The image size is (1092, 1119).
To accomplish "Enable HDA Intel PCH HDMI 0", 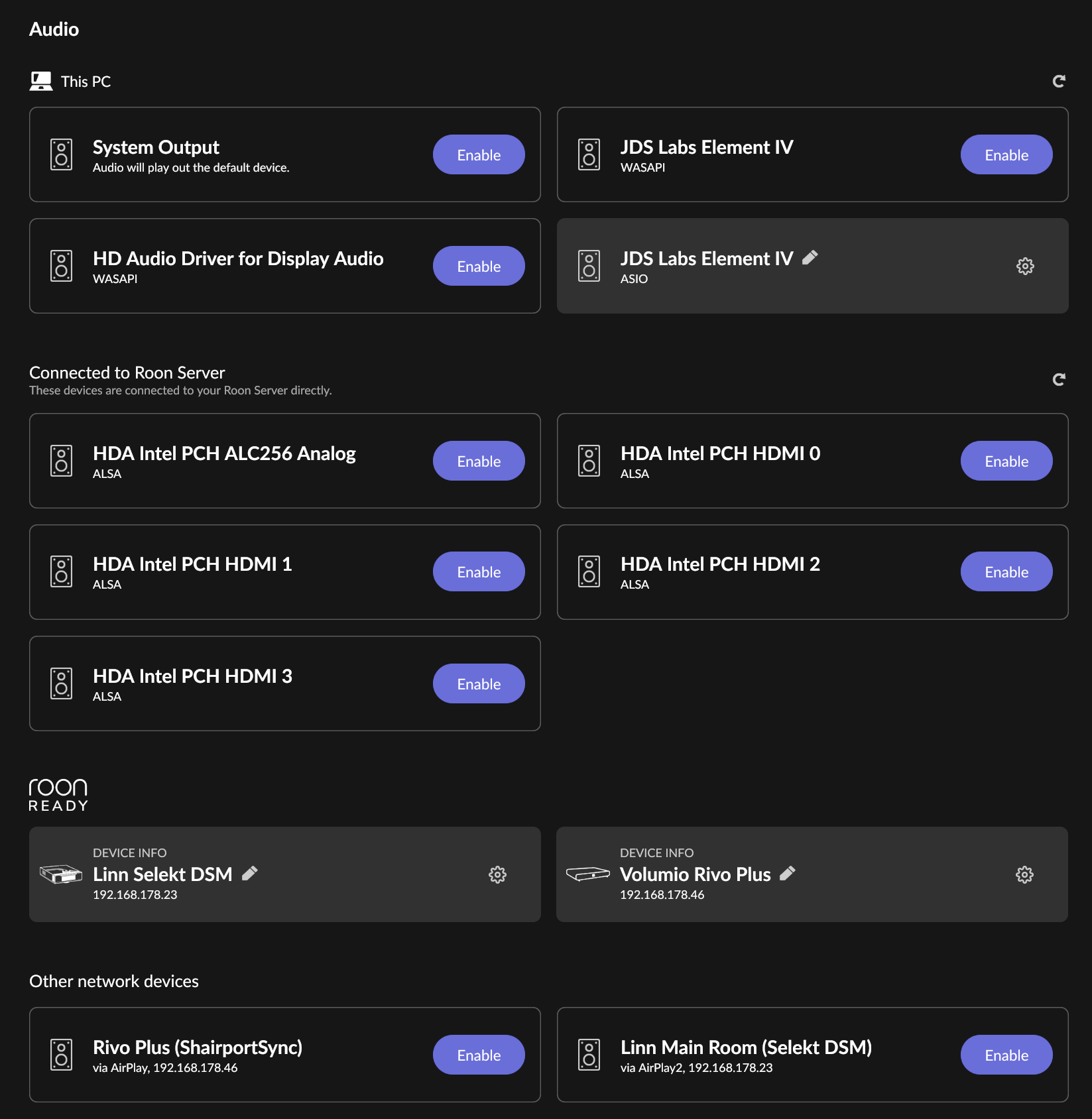I will point(1006,461).
